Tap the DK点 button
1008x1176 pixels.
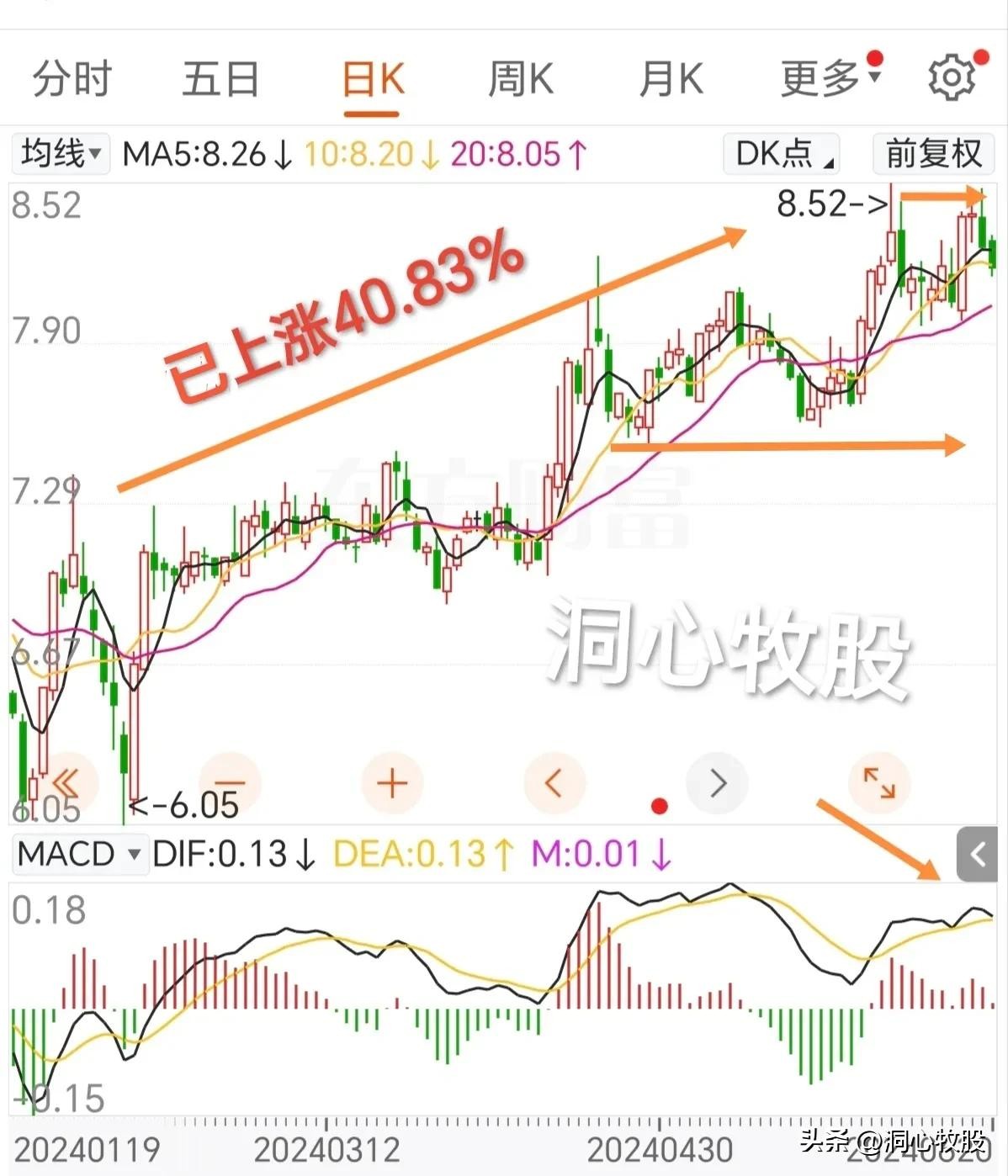point(783,154)
